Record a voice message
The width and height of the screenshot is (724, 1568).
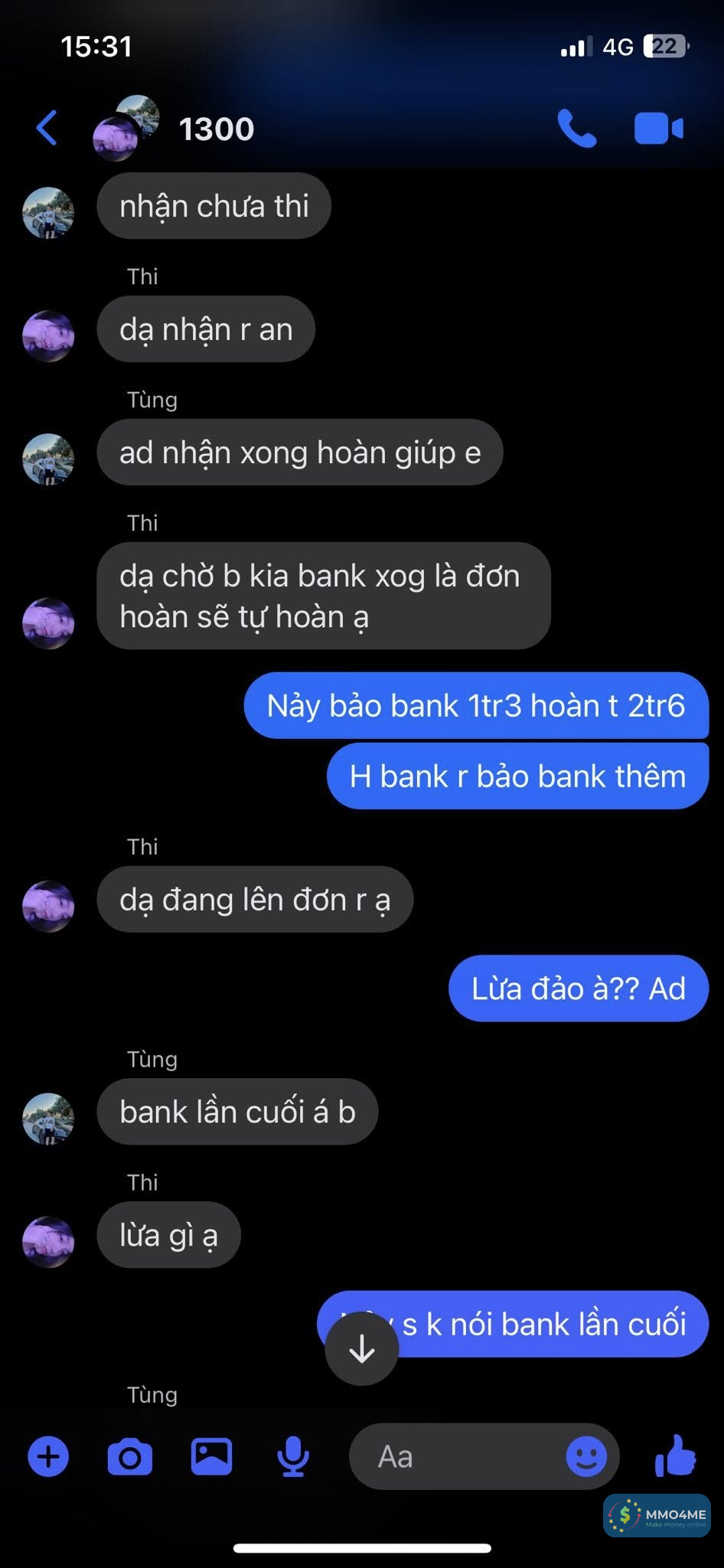tap(292, 1456)
